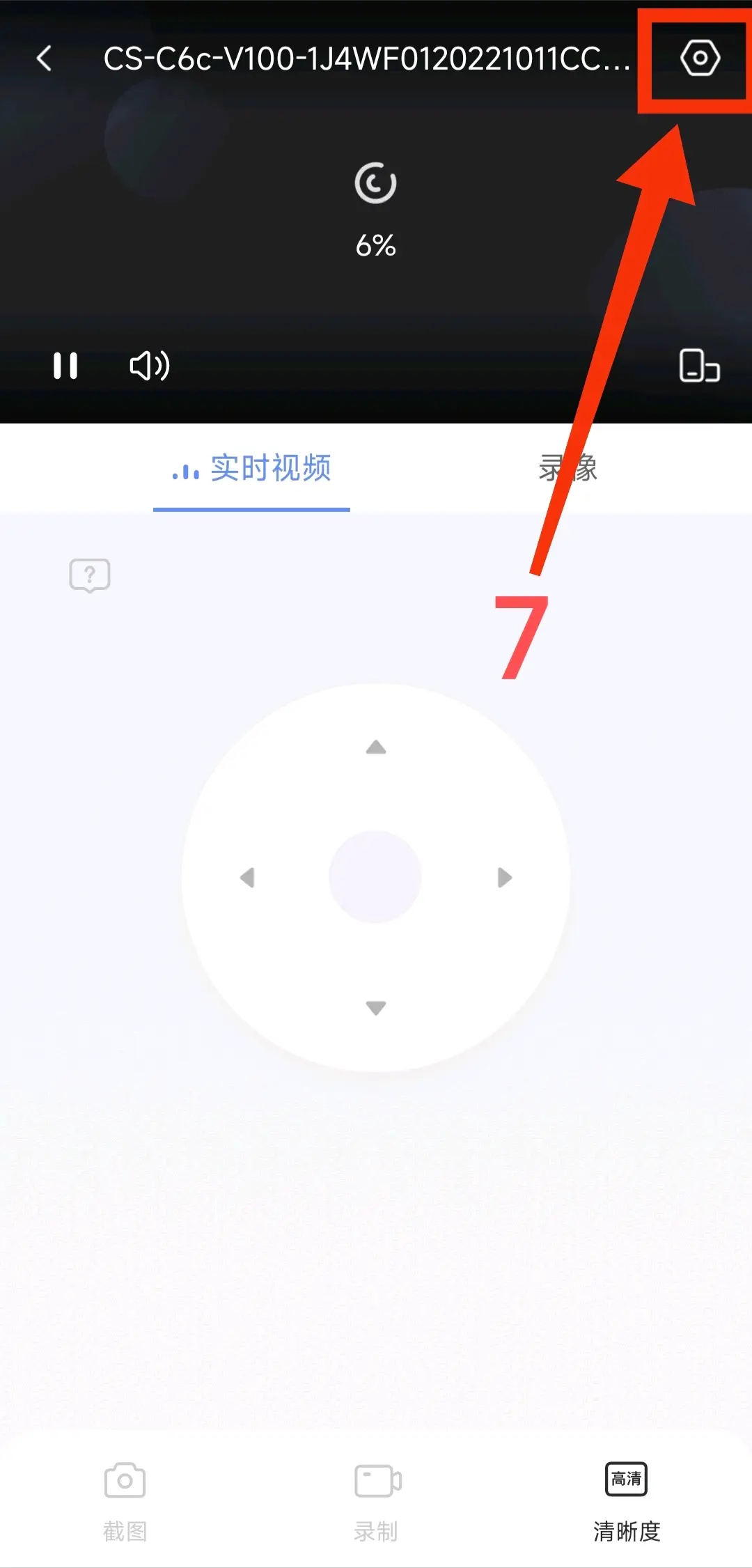Switch to the 实时视频 tab
The height and width of the screenshot is (1568, 752).
tap(252, 468)
